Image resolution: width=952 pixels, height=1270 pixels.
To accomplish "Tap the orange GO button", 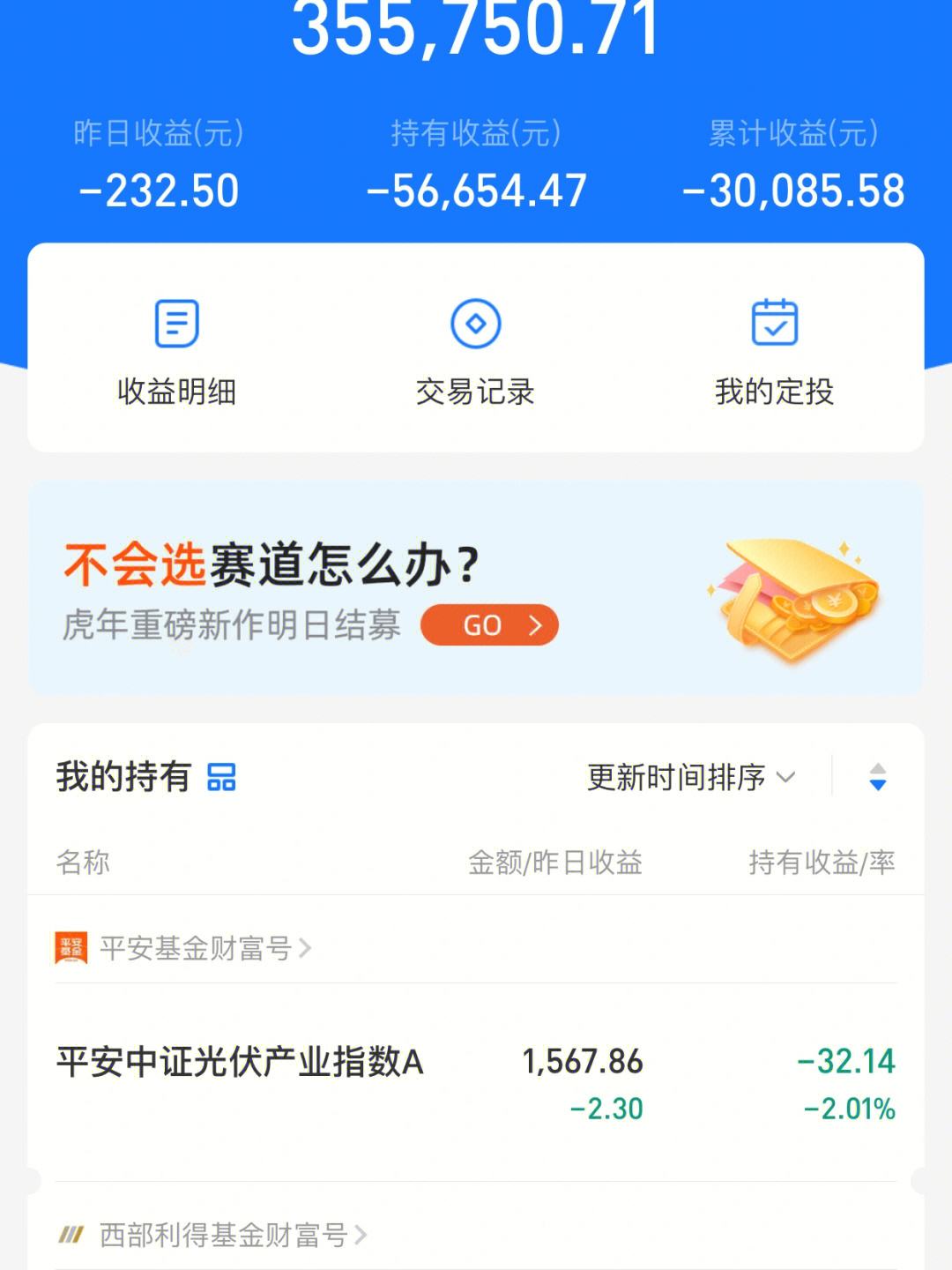I will click(490, 625).
